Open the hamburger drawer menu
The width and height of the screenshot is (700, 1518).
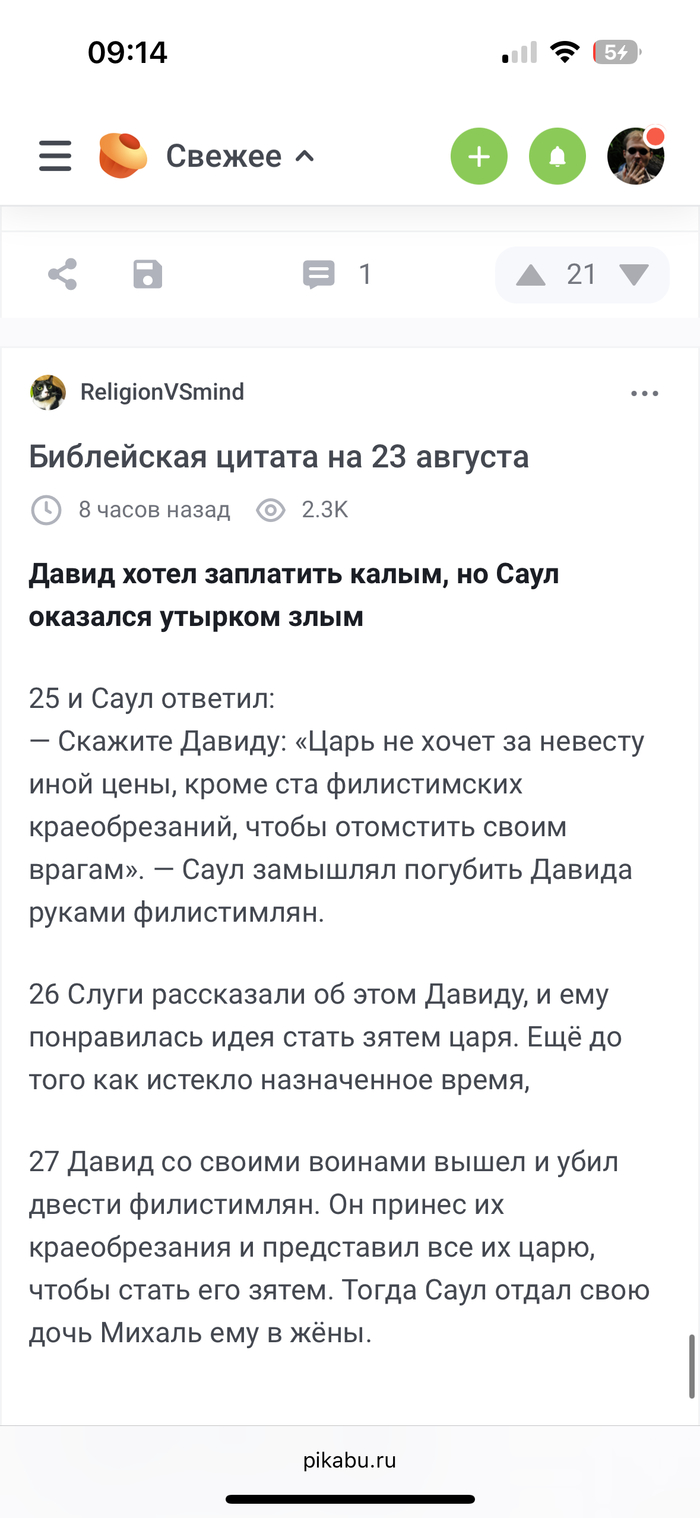[x=55, y=156]
